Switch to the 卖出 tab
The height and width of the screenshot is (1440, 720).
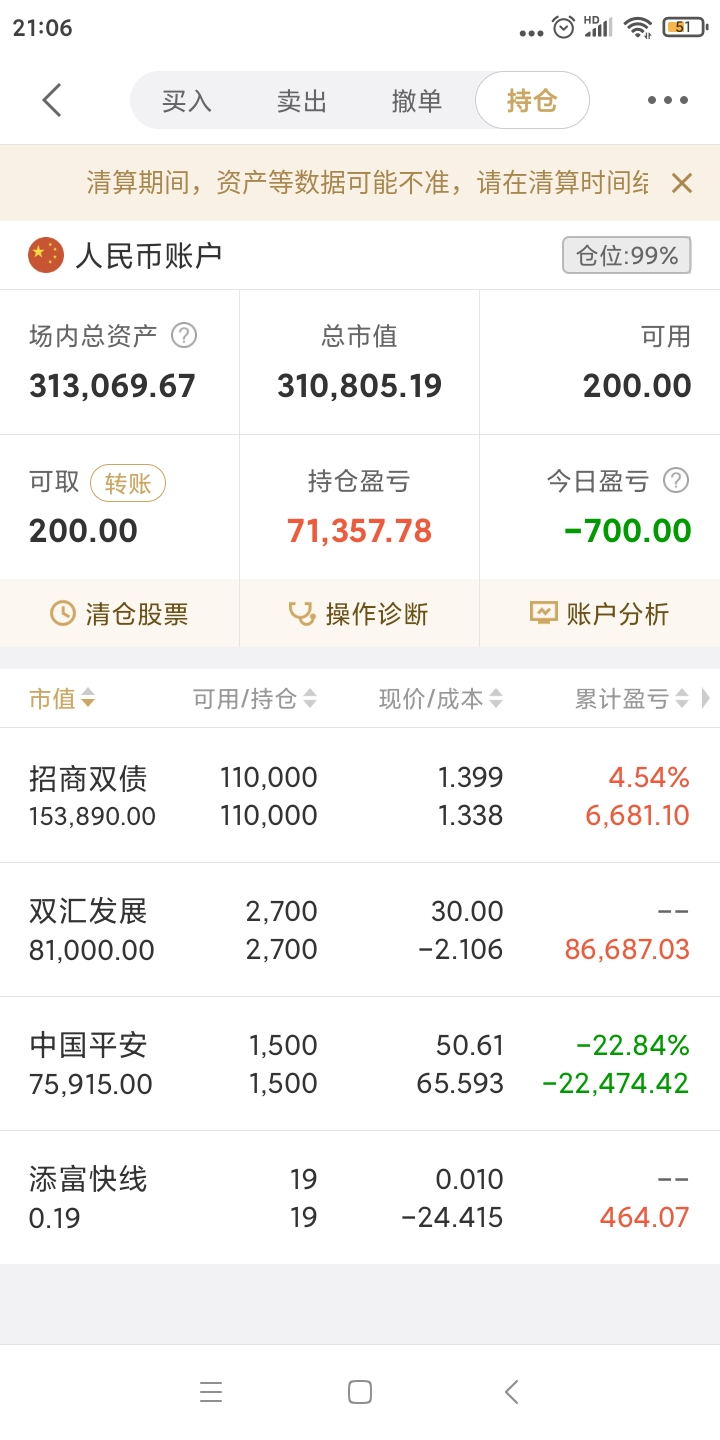pos(302,100)
